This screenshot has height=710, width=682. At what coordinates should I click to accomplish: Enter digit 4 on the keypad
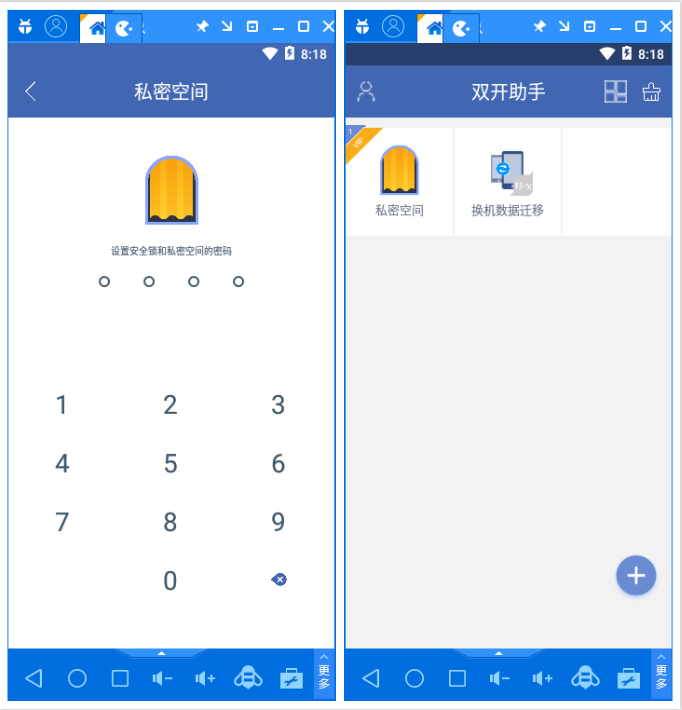point(62,464)
